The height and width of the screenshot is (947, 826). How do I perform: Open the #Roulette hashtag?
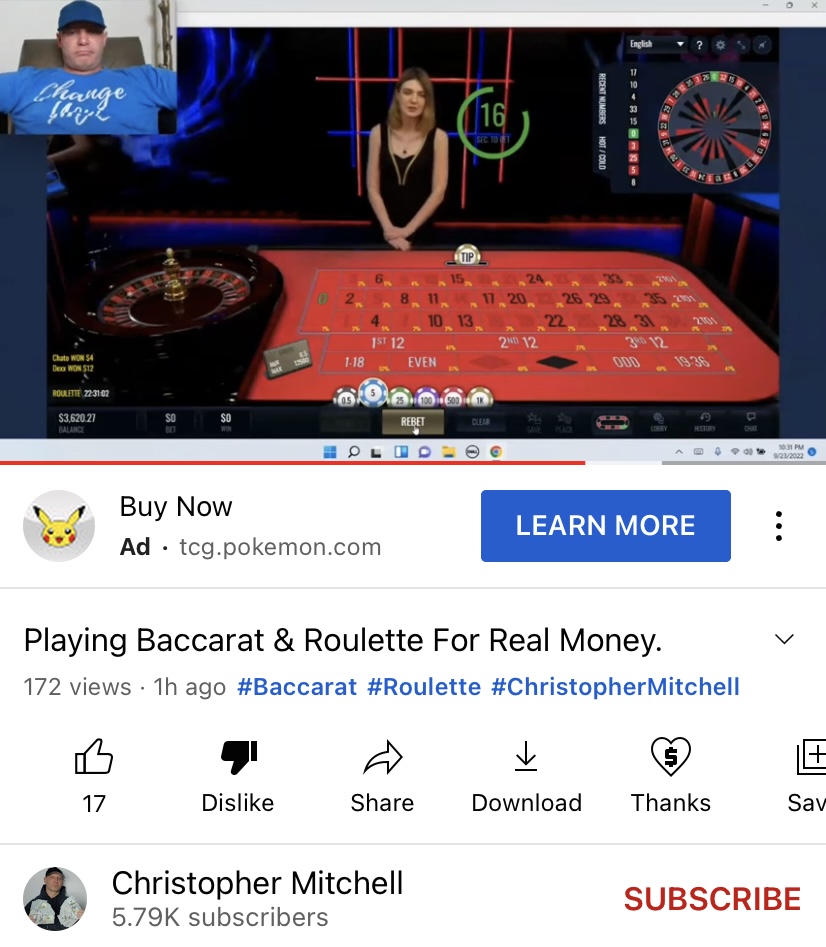pyautogui.click(x=424, y=687)
